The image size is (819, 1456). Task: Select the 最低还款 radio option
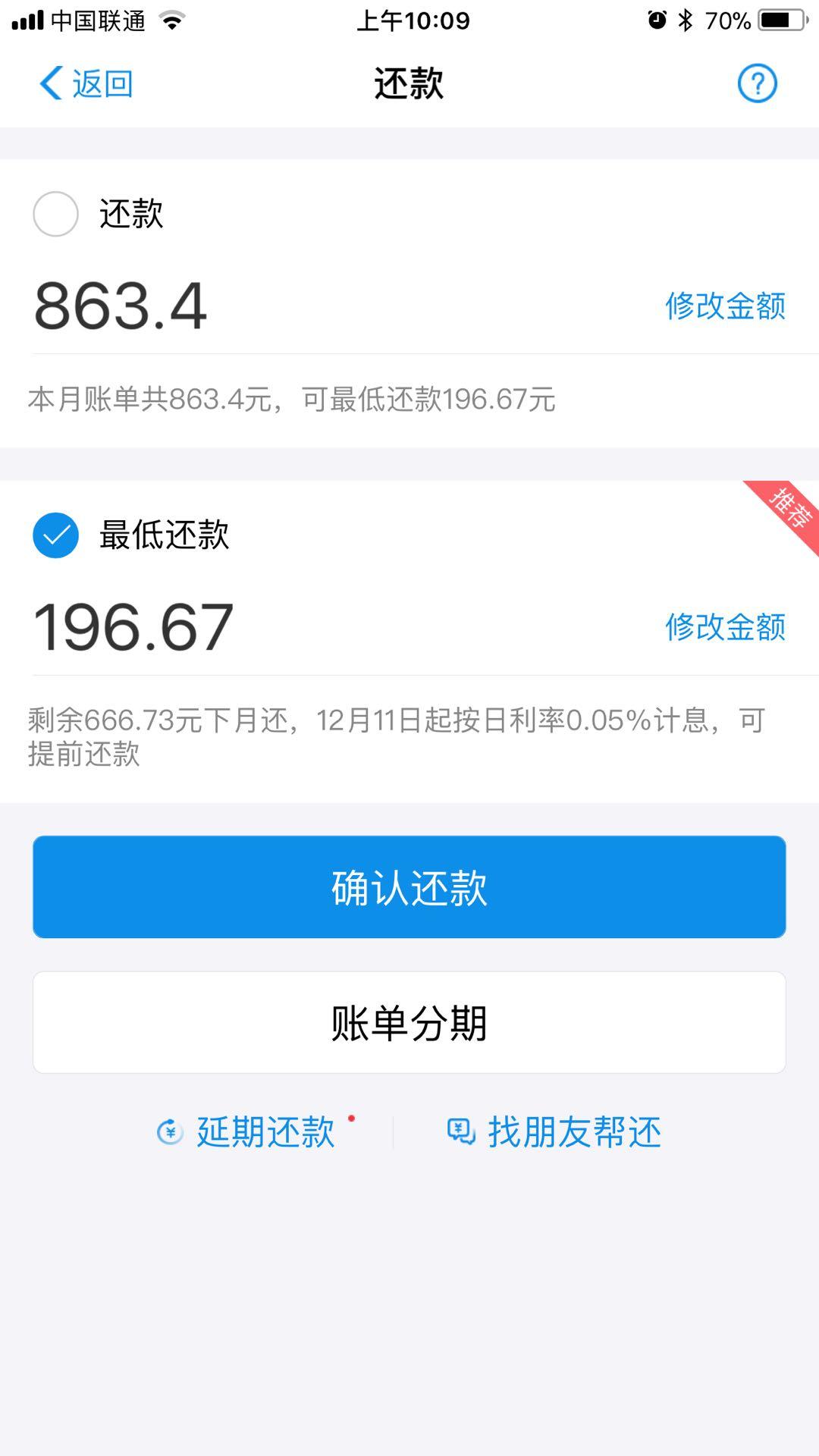pos(56,535)
